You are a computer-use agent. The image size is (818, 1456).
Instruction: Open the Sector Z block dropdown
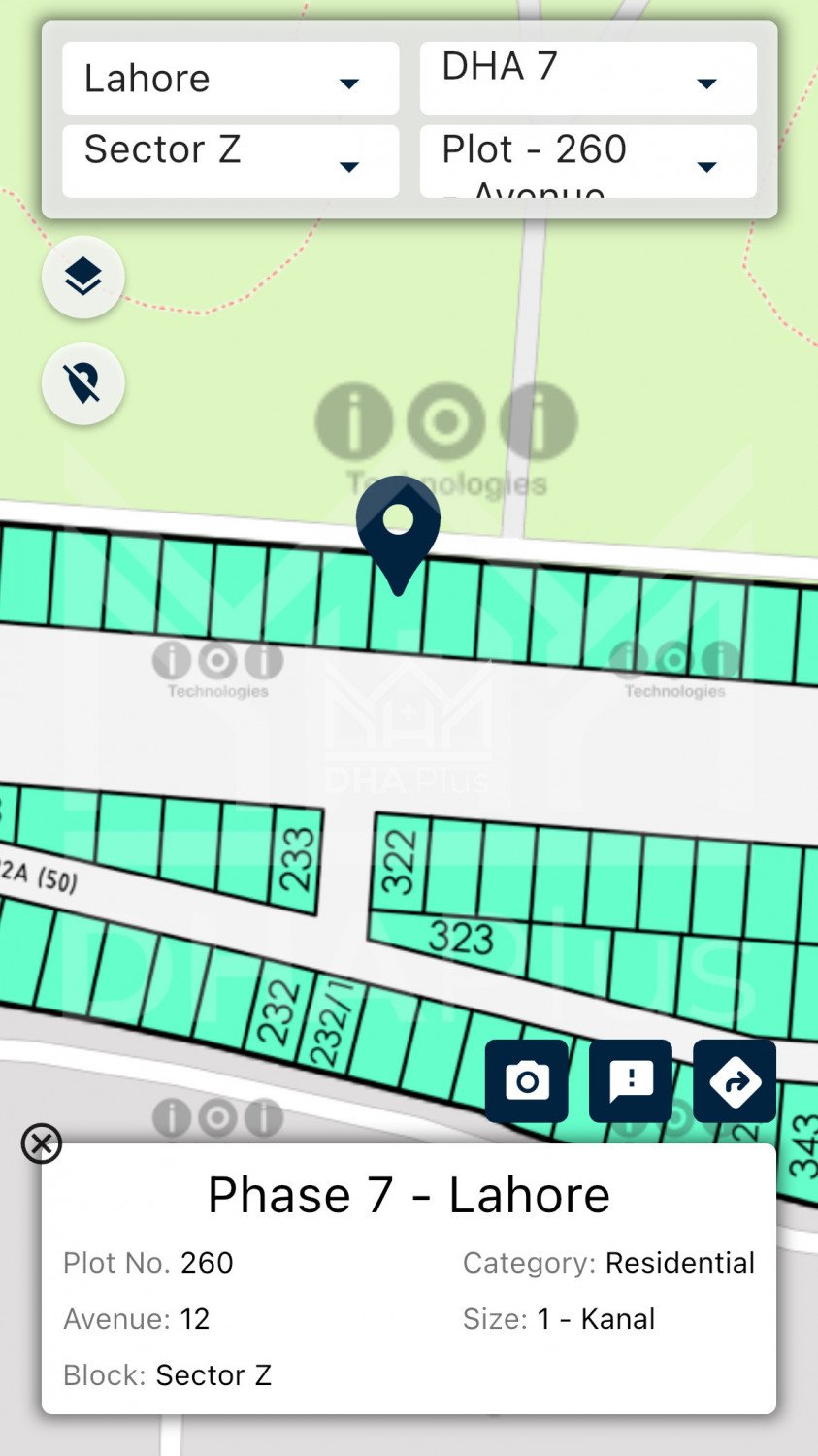[230, 161]
